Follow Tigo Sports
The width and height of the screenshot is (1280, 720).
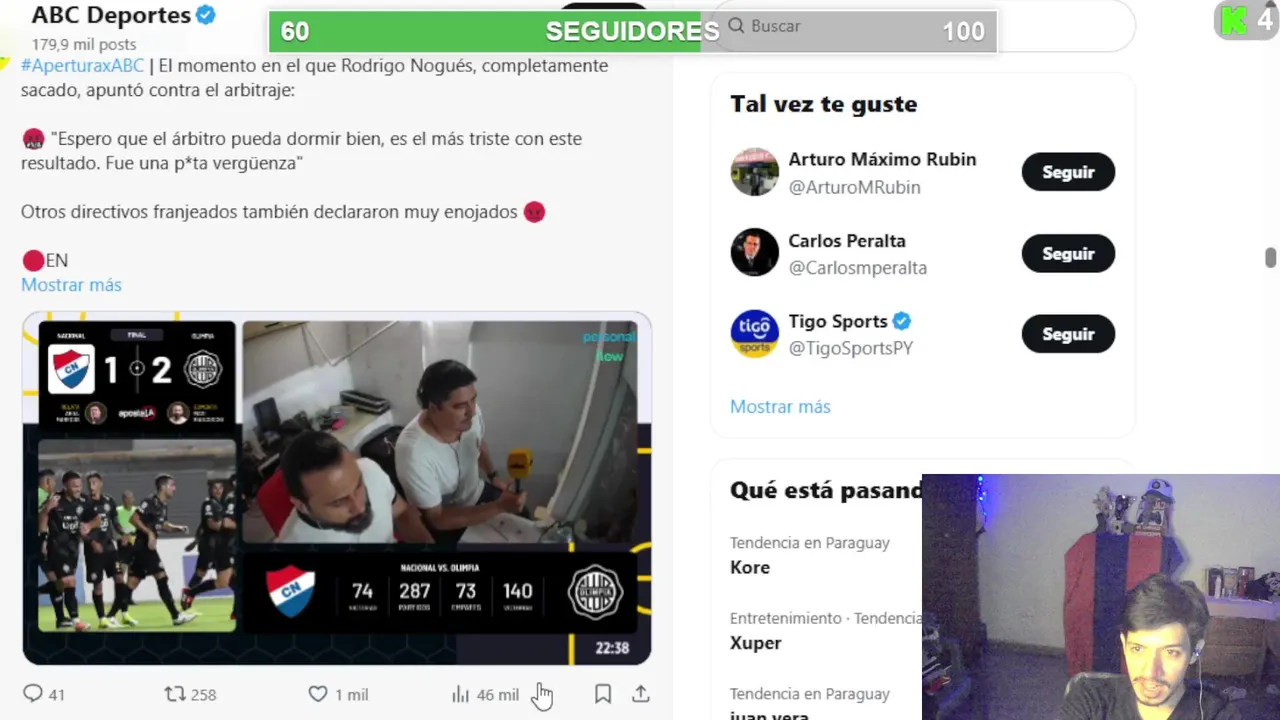click(1067, 334)
